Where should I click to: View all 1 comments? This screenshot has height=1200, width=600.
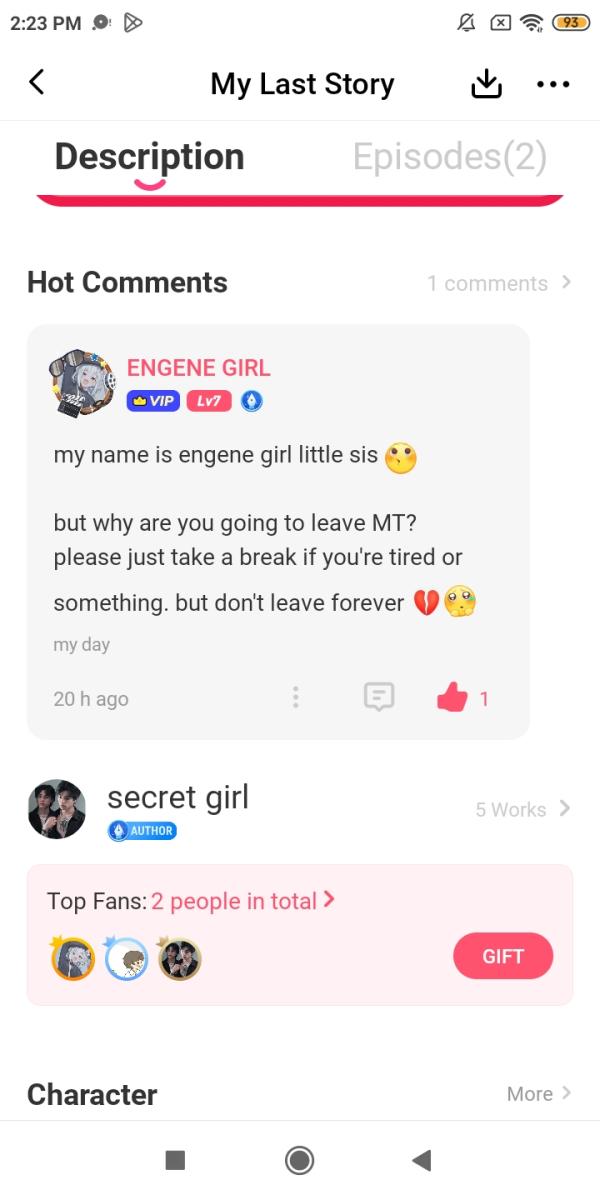(498, 283)
